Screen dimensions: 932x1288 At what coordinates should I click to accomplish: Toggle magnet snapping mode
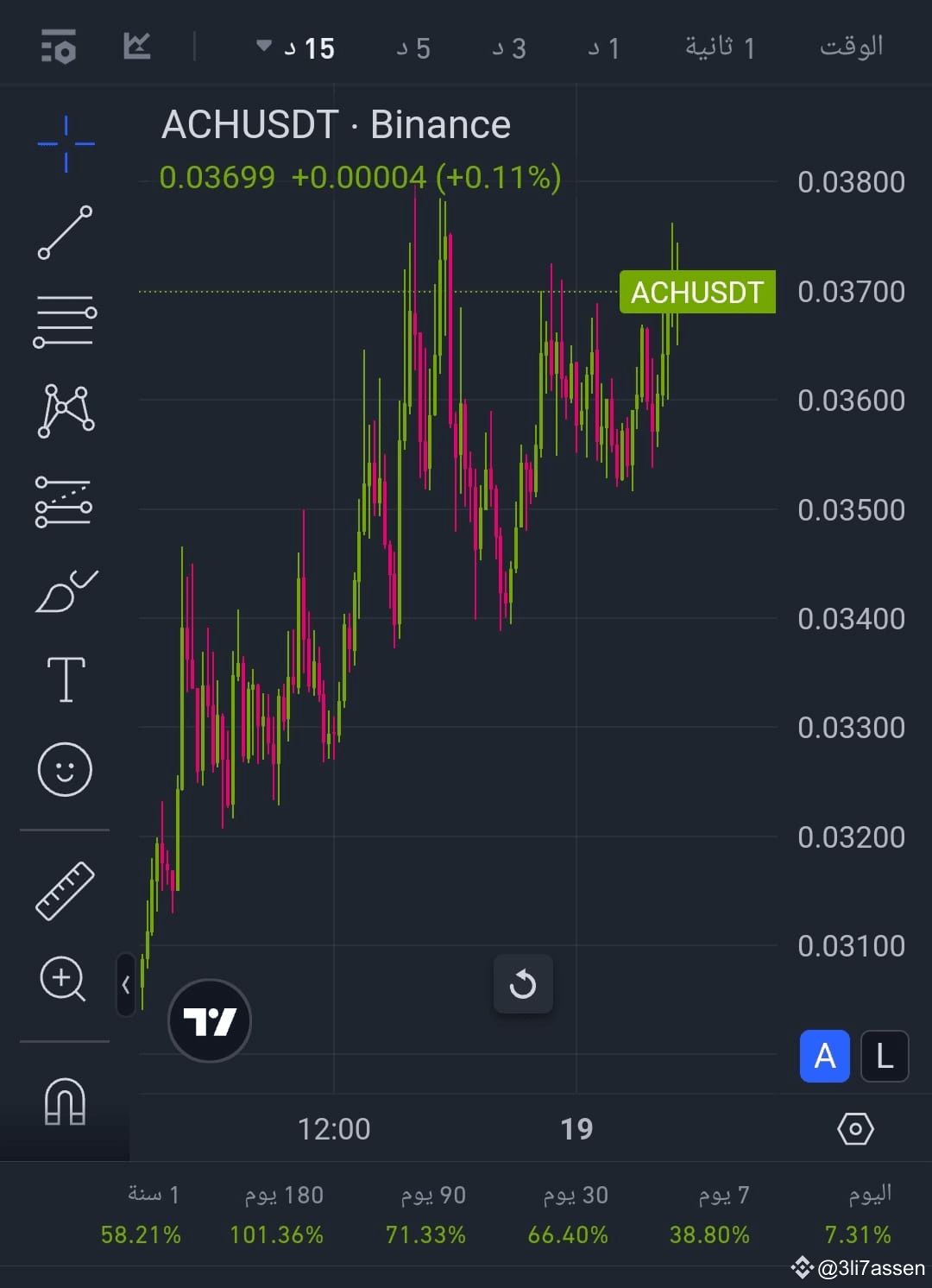[64, 1101]
